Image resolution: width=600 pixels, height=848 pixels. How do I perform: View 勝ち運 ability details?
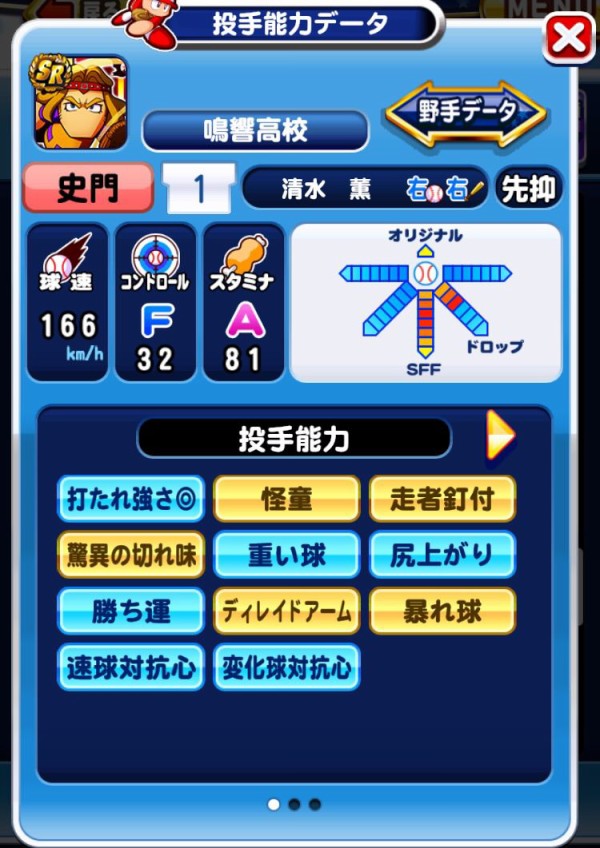click(x=131, y=610)
